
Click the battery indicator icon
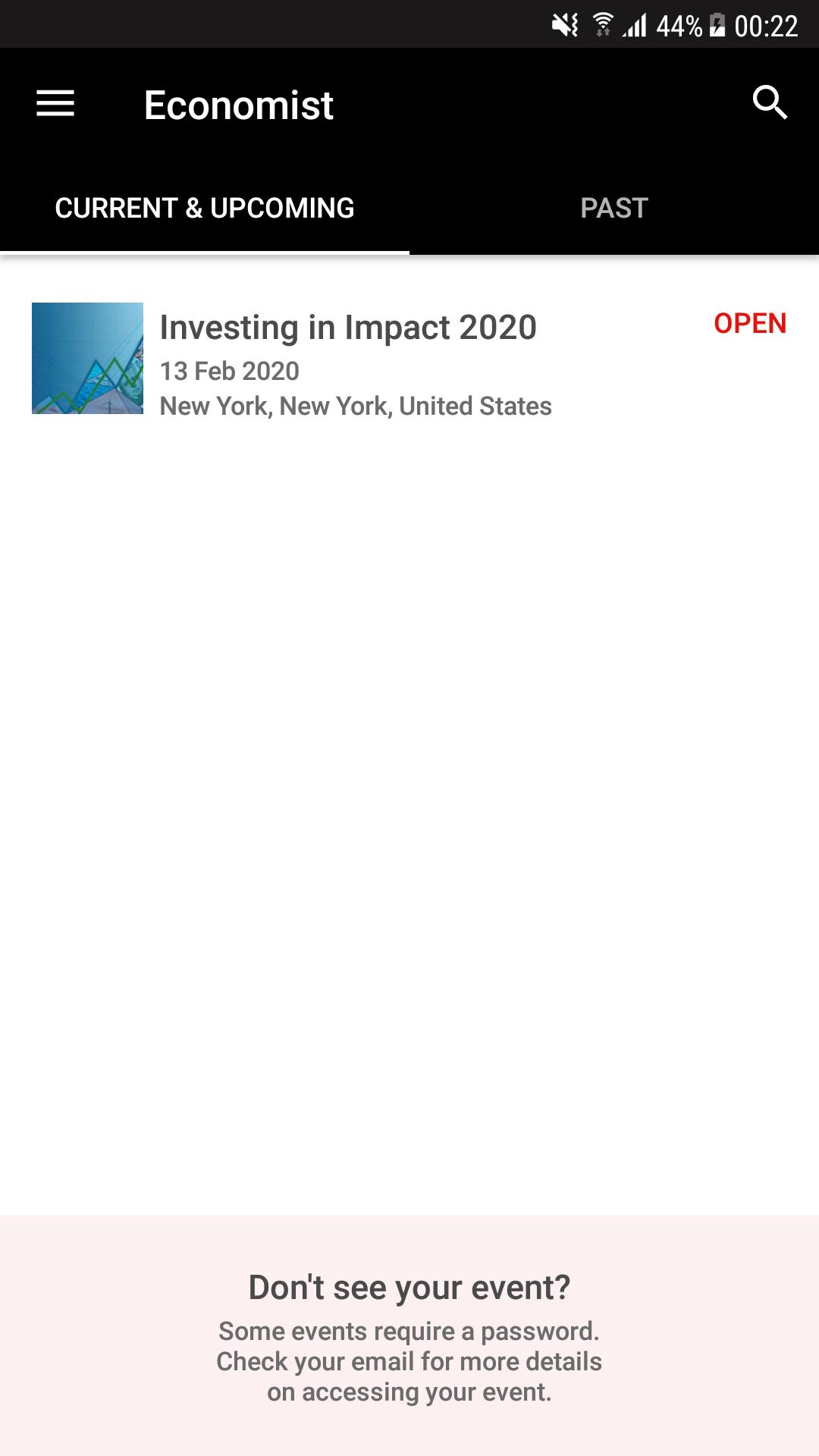tap(717, 23)
